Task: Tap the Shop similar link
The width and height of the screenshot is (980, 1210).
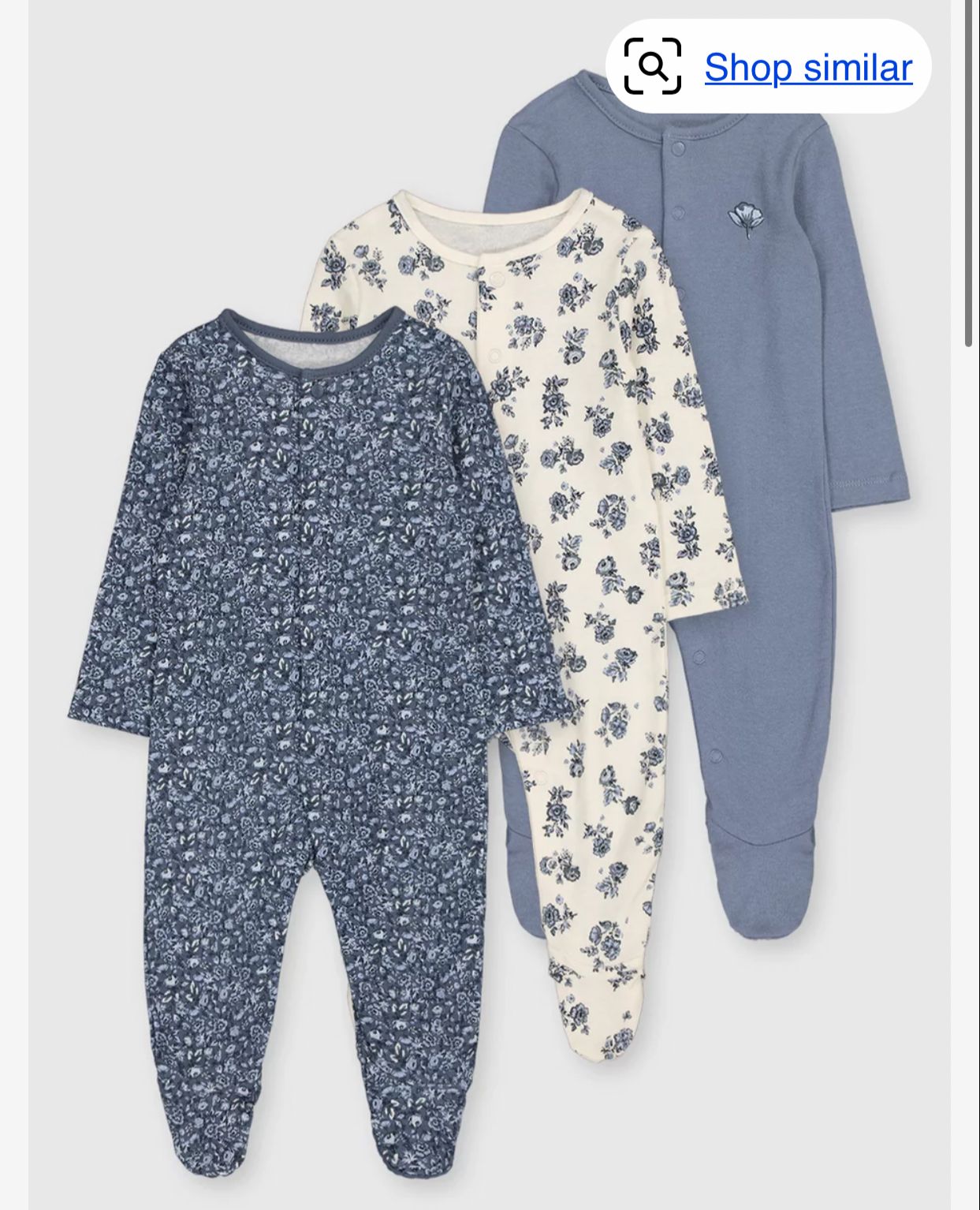Action: [808, 67]
